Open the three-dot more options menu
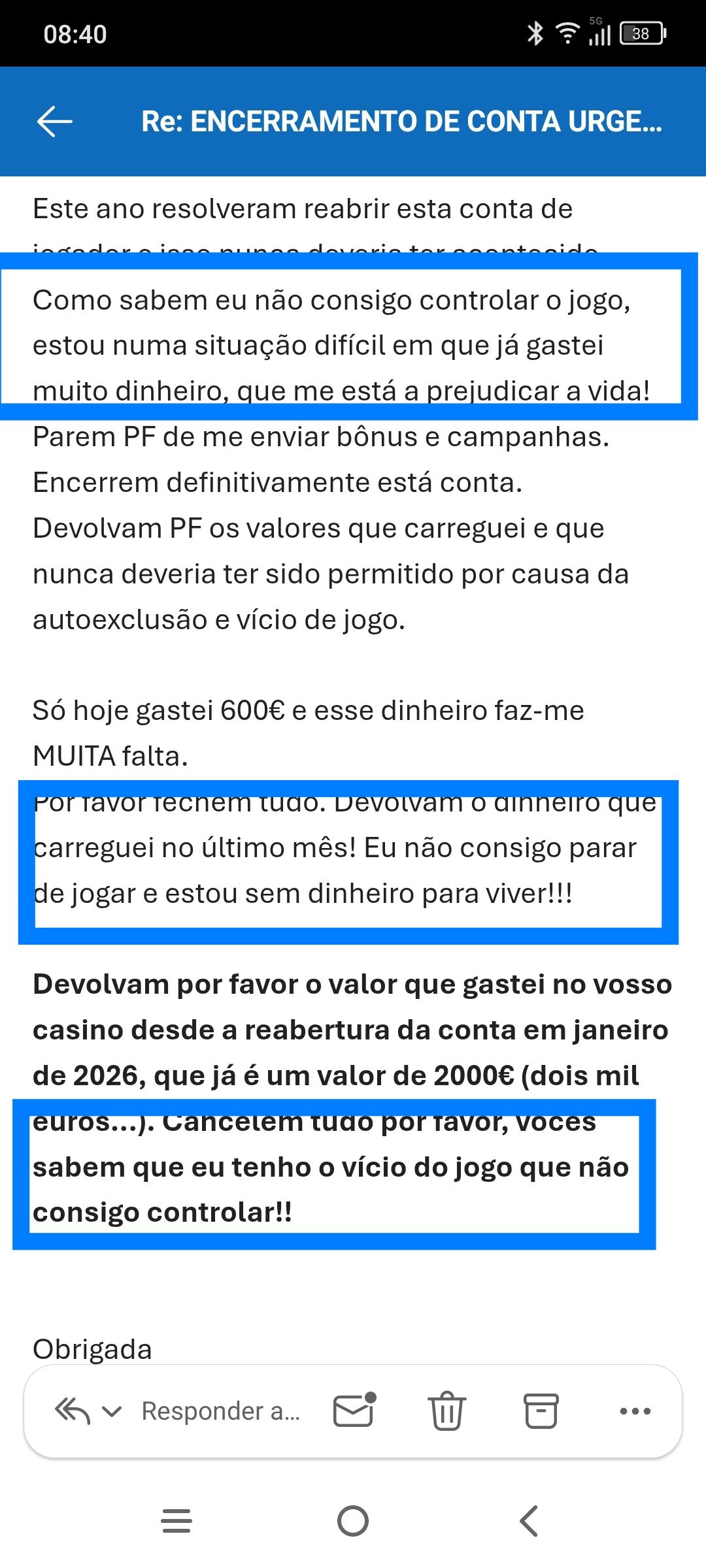This screenshot has height=1568, width=706. pyautogui.click(x=635, y=1411)
